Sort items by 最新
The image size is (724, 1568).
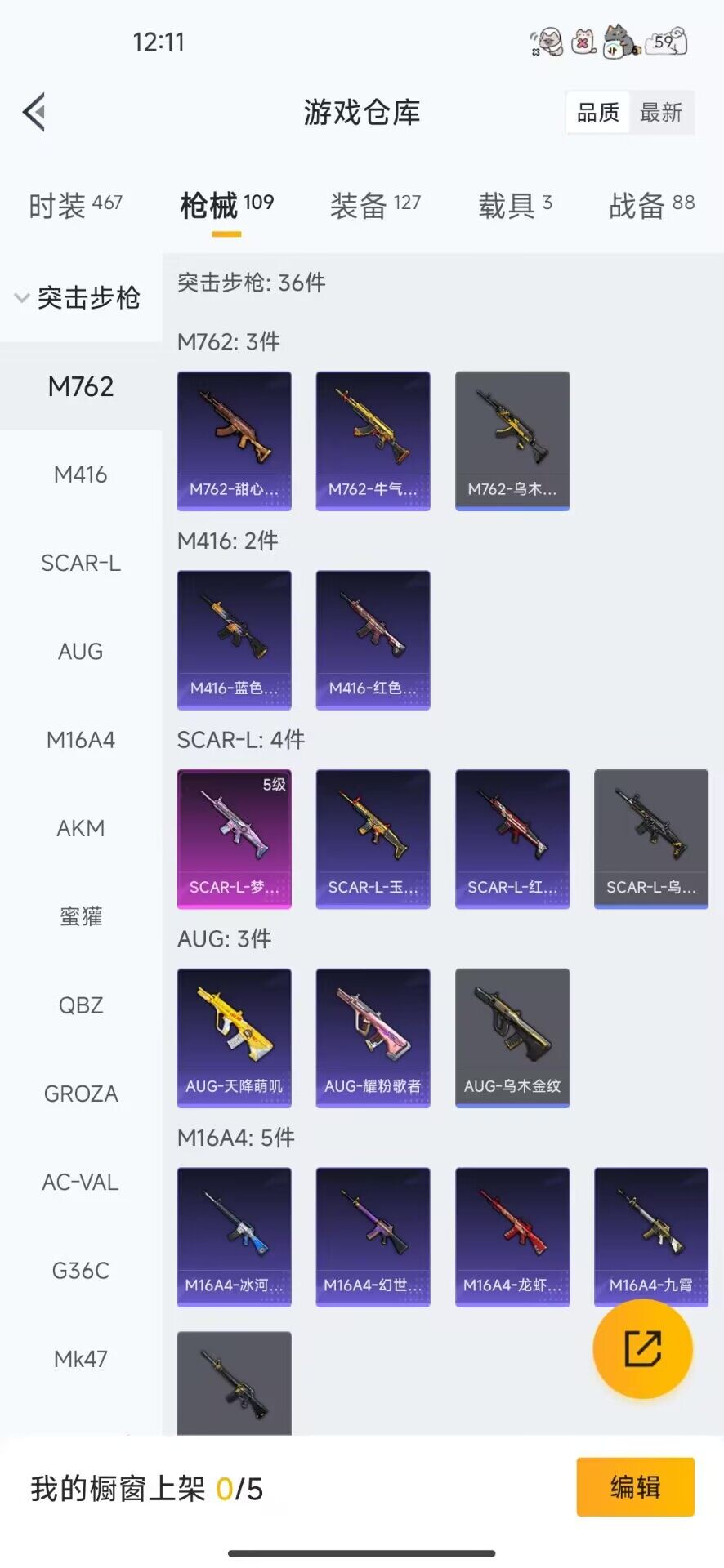point(660,113)
